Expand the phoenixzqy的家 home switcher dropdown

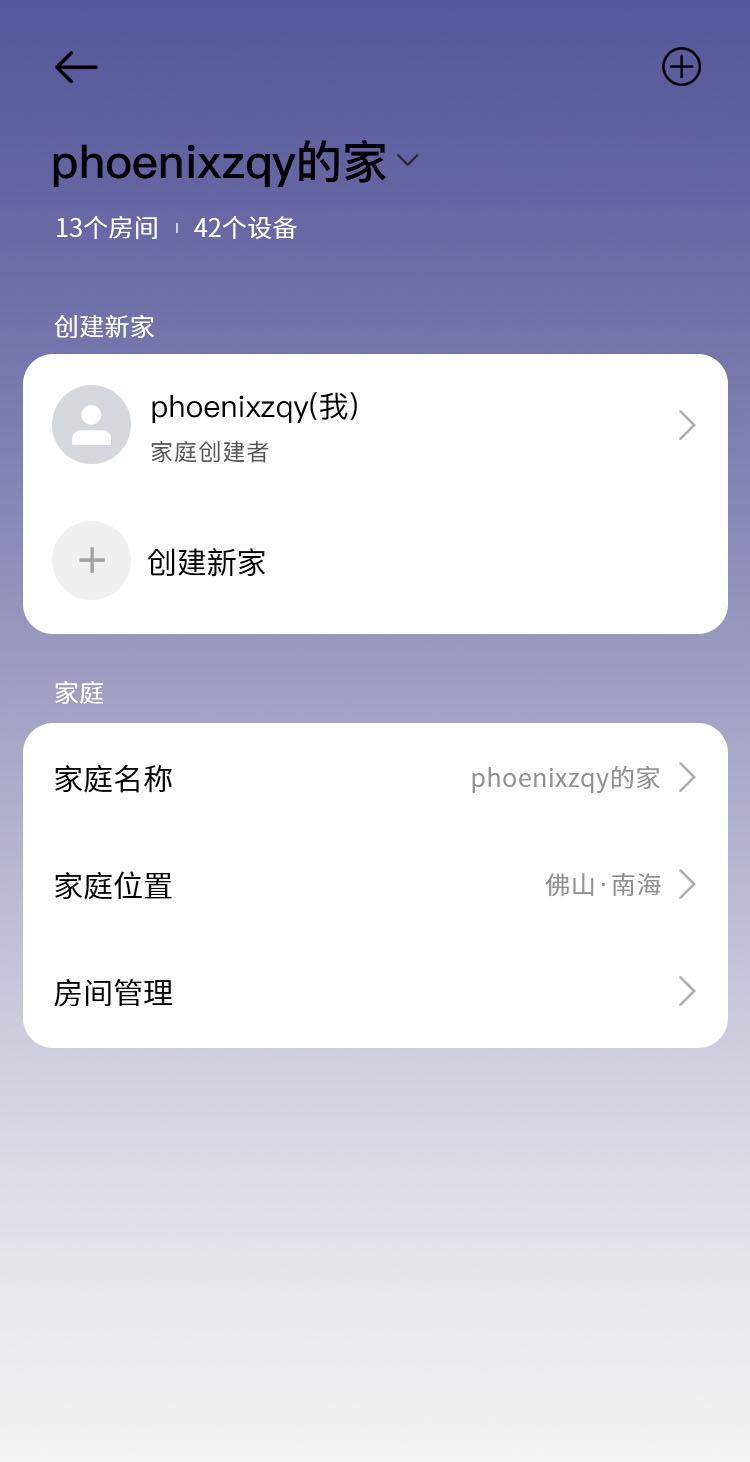[x=406, y=160]
